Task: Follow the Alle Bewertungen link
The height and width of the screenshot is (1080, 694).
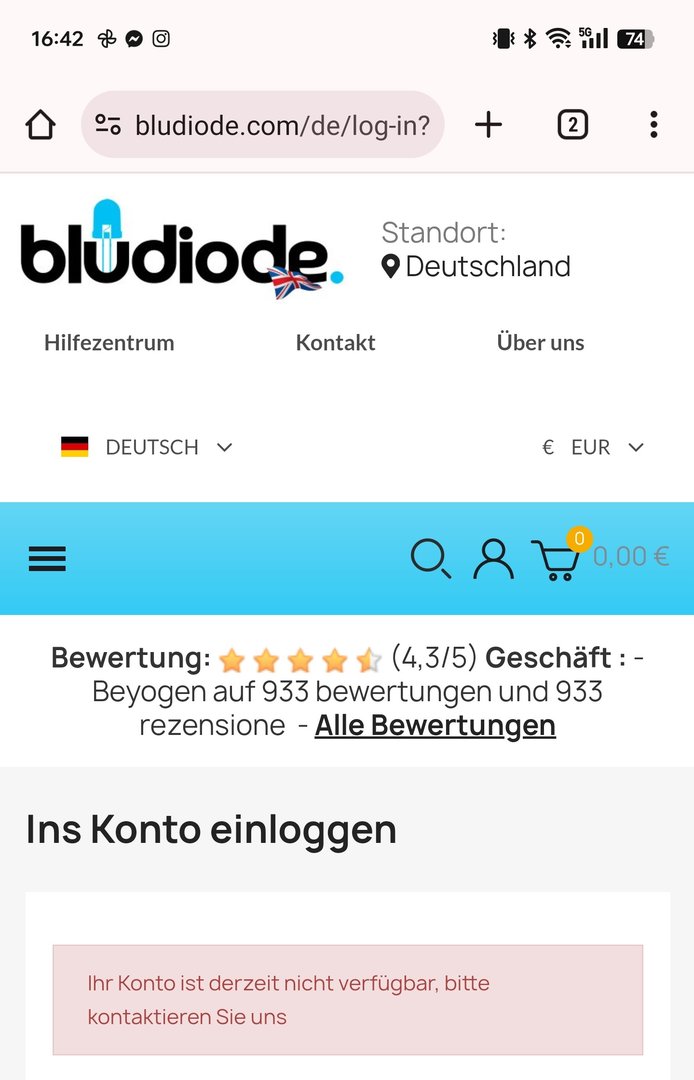Action: 435,725
